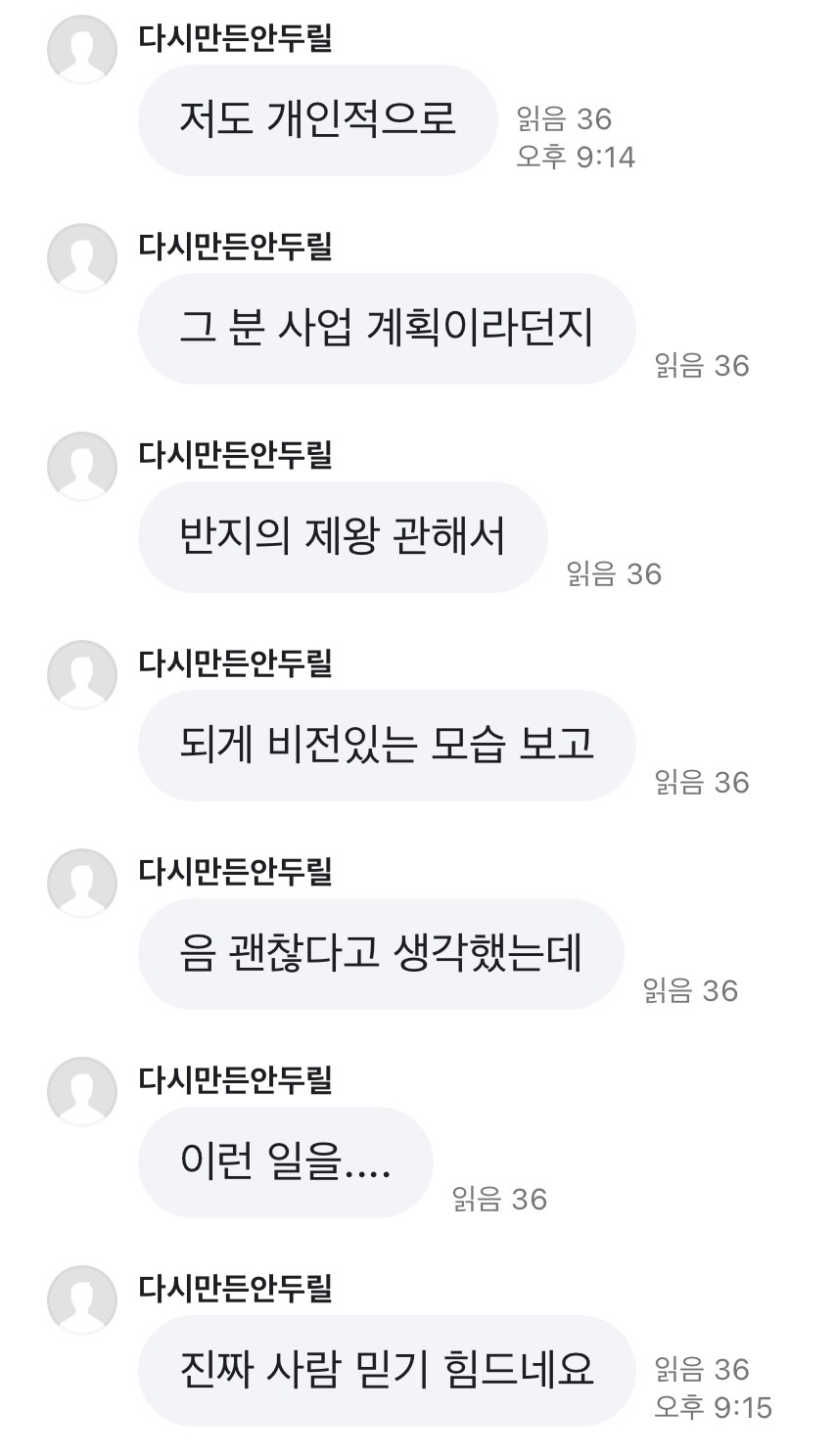This screenshot has width=835, height=1456.
Task: Open profile avatar beside '저도 개인적으로' message
Action: (82, 49)
